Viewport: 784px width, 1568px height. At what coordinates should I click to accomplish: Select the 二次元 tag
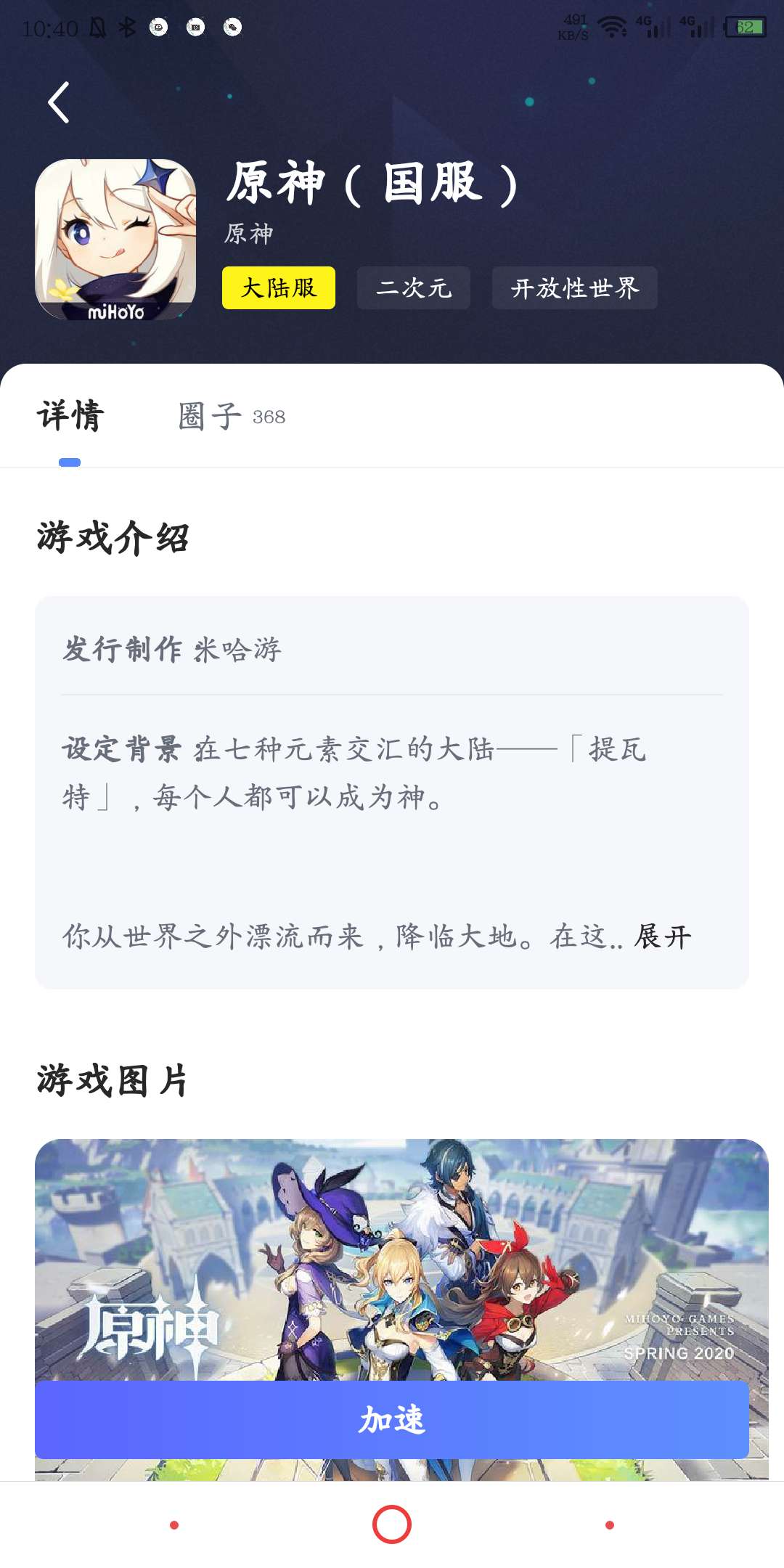[x=413, y=288]
